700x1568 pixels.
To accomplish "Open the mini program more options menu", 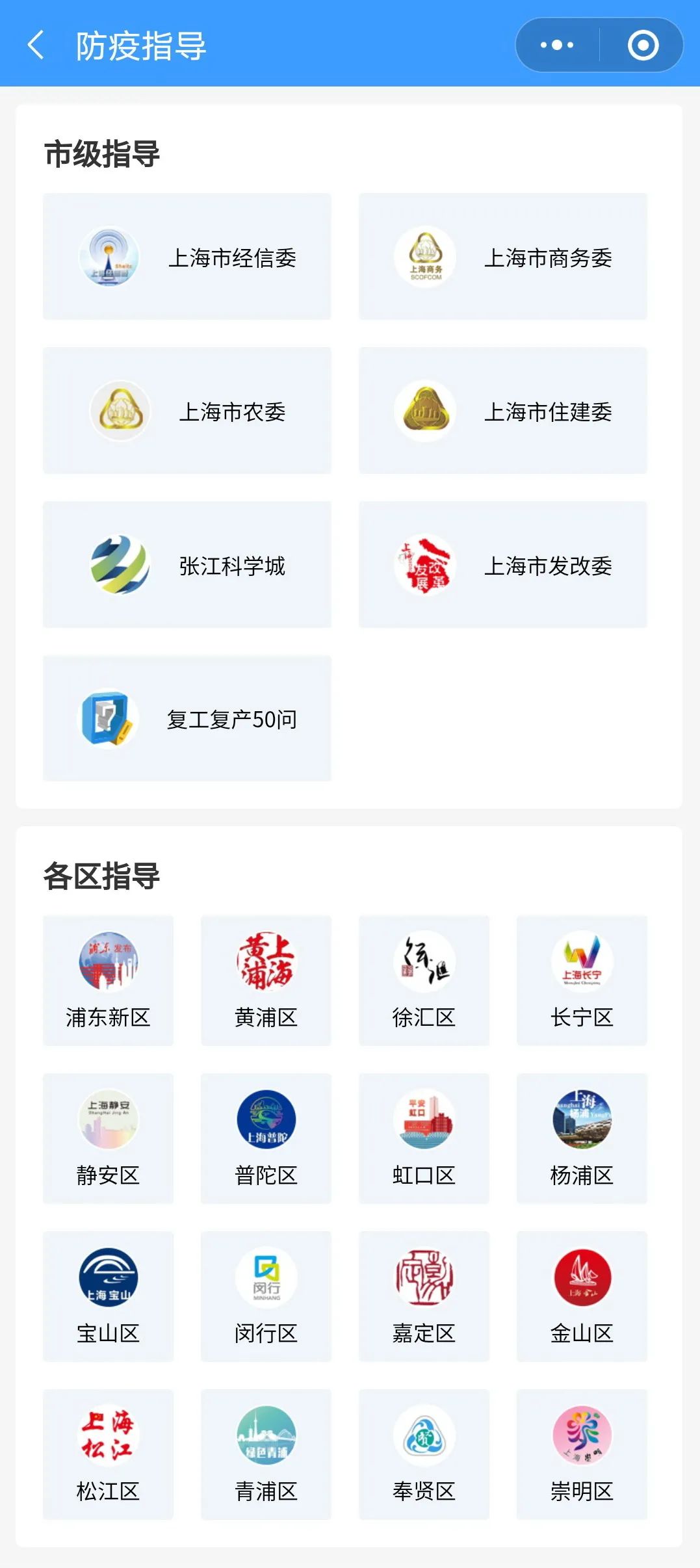I will coord(557,45).
